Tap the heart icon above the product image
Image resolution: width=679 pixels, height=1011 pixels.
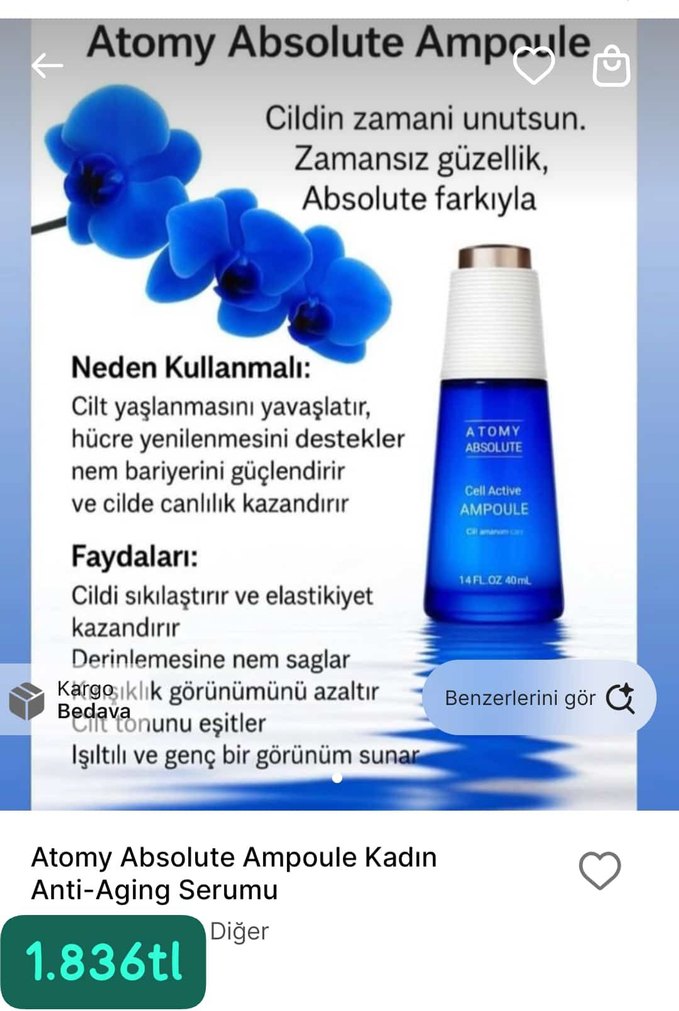click(x=533, y=66)
